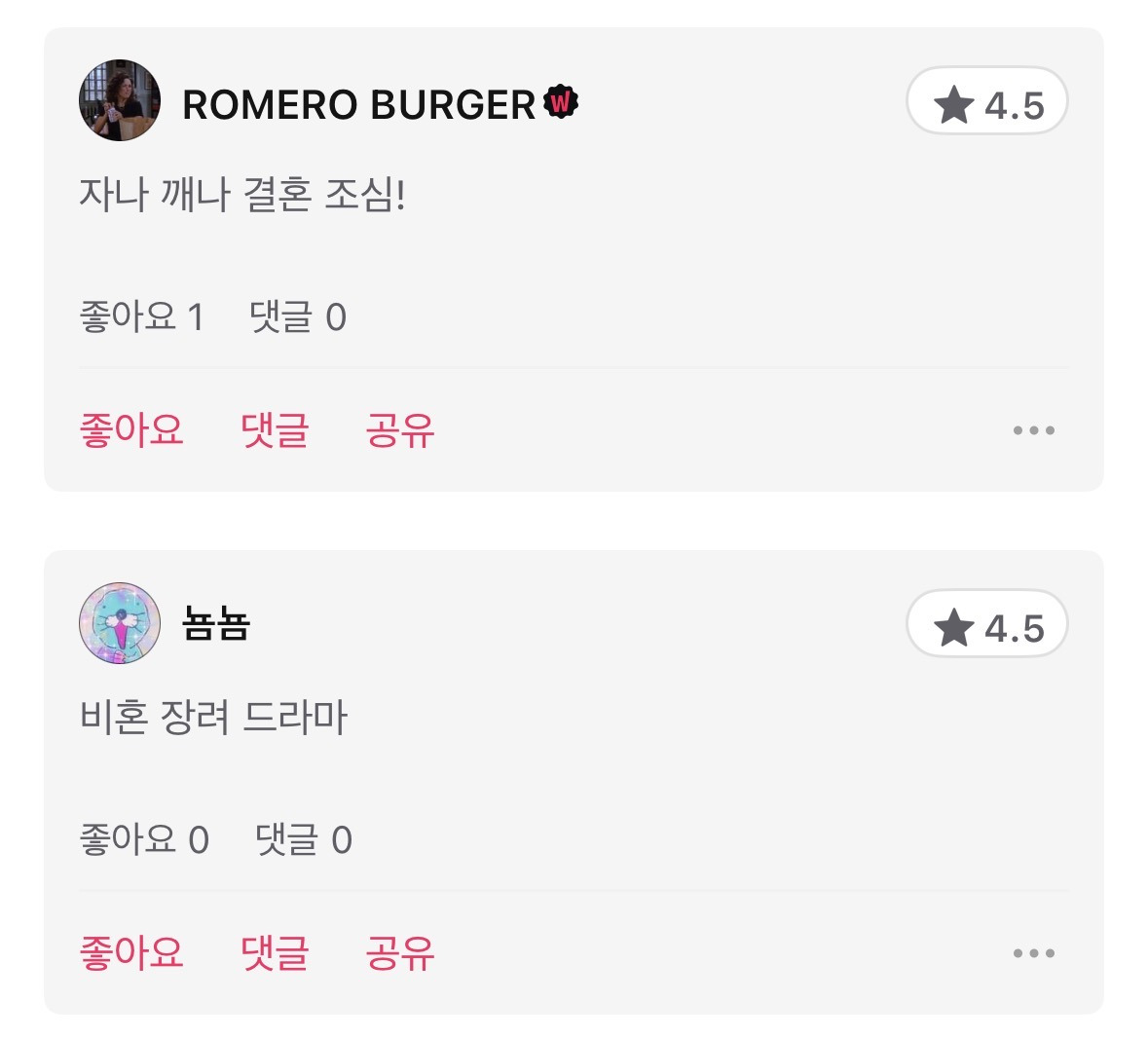Open the review '비혼 장려 드라마'
Viewport: 1148px width, 1038px height.
point(213,718)
